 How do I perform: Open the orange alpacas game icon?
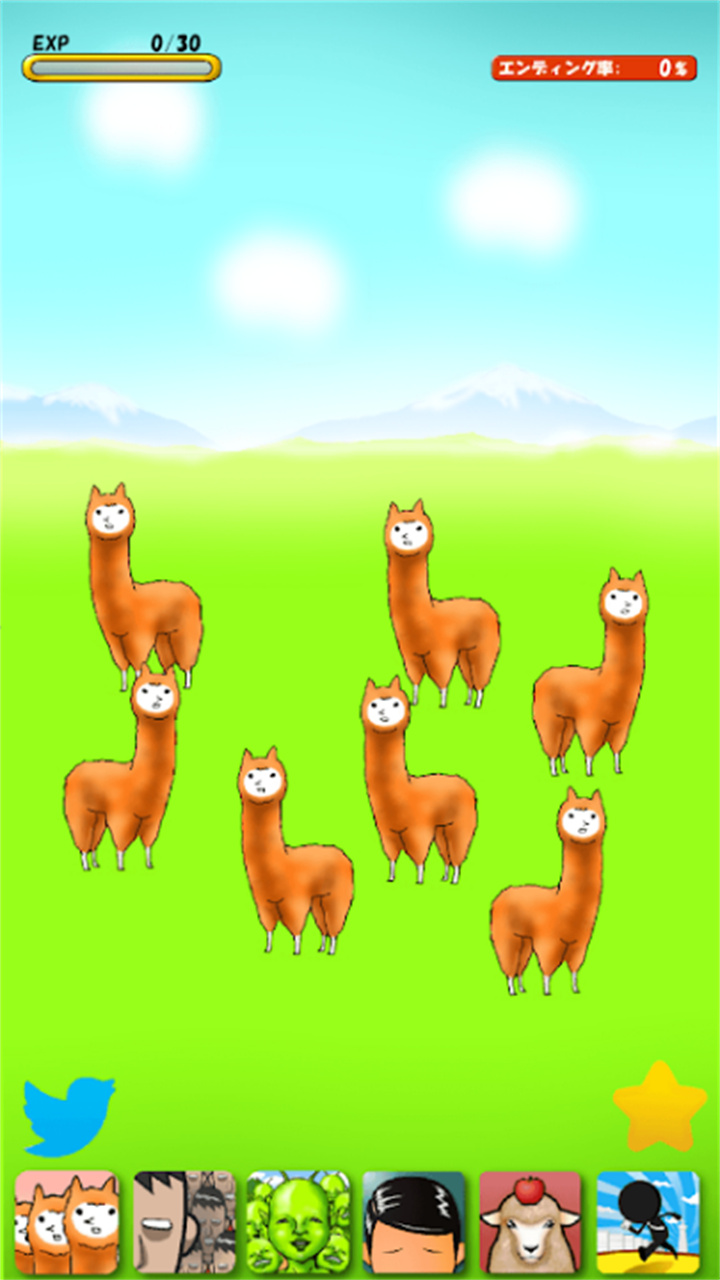[67, 1222]
